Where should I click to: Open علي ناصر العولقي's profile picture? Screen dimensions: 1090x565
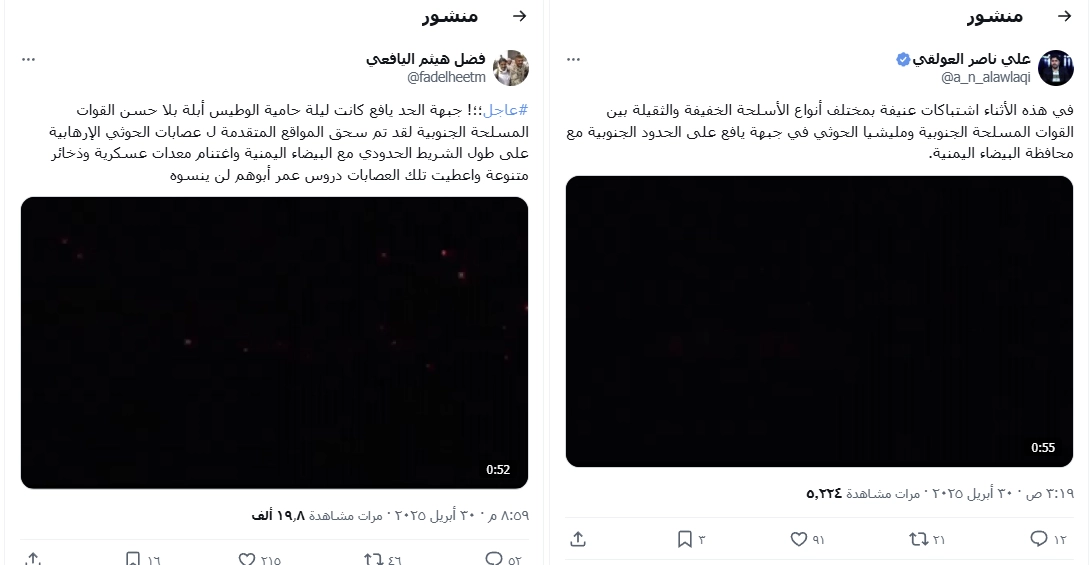[1056, 67]
